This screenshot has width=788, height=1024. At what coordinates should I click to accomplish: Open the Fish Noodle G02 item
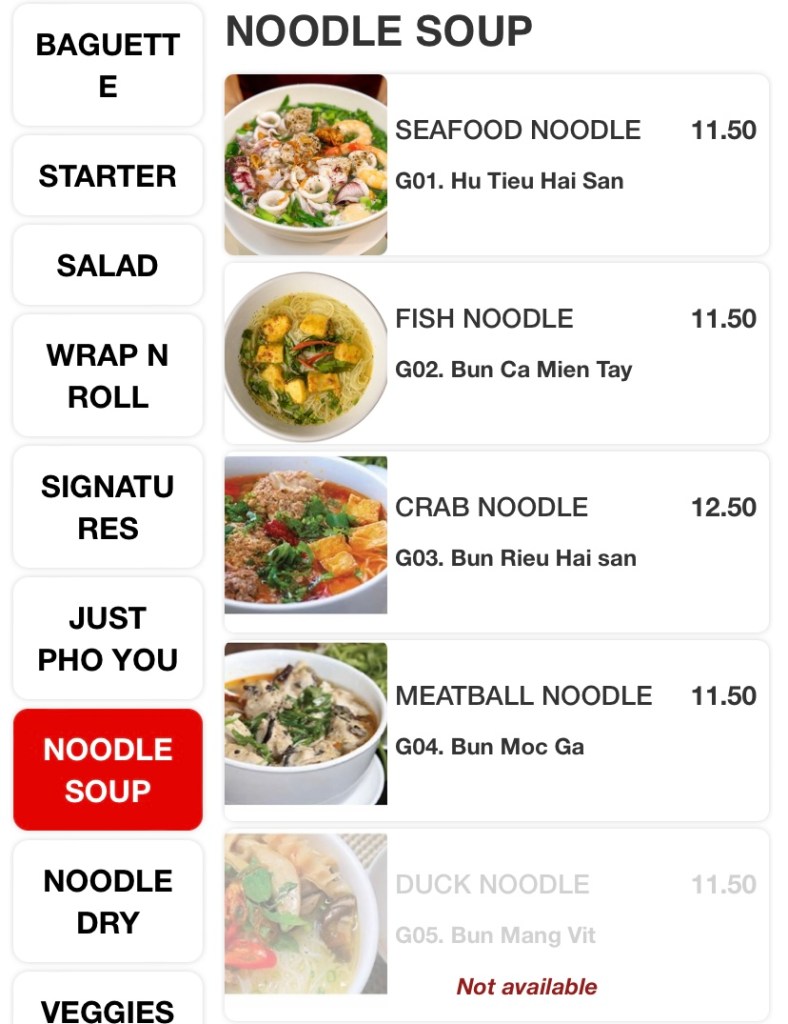[496, 354]
